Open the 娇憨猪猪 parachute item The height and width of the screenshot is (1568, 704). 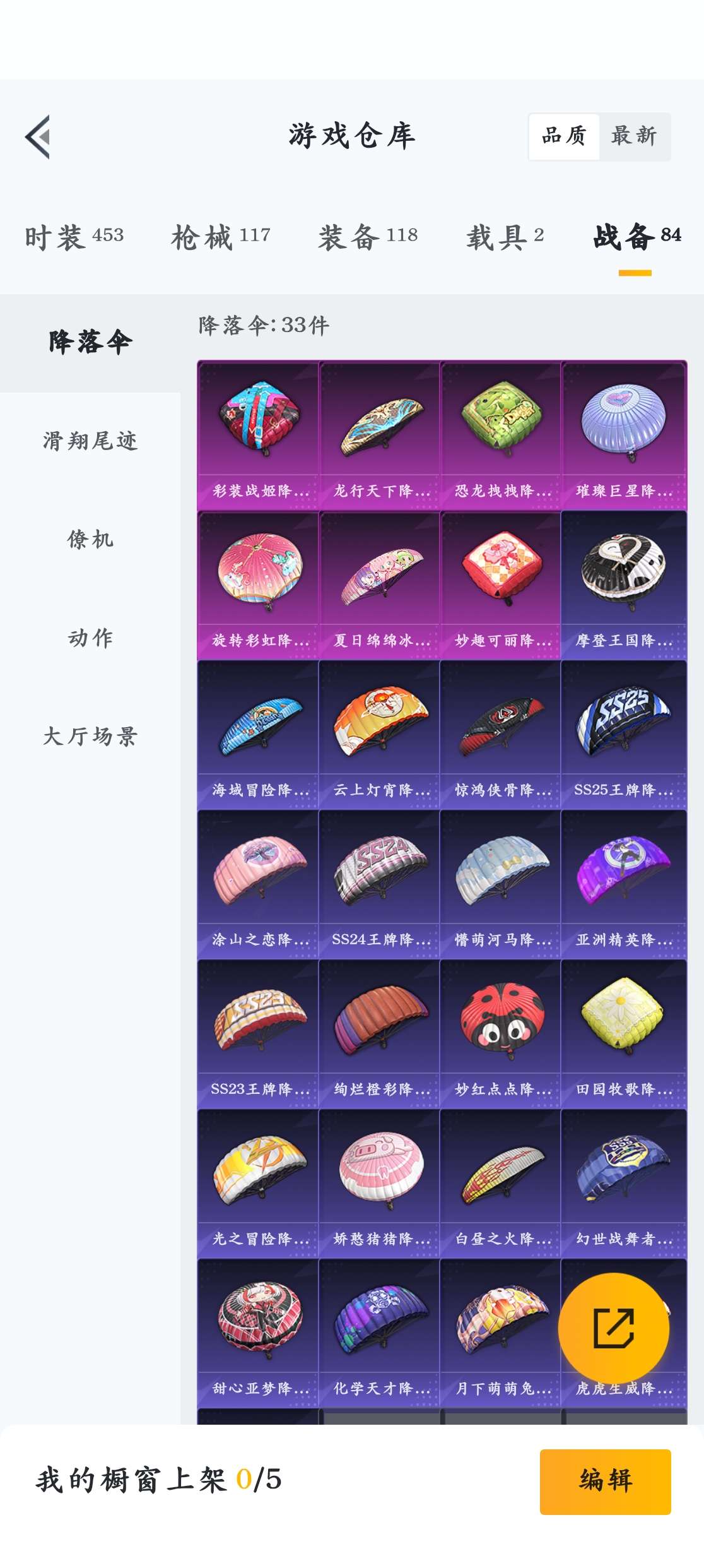[x=380, y=1184]
